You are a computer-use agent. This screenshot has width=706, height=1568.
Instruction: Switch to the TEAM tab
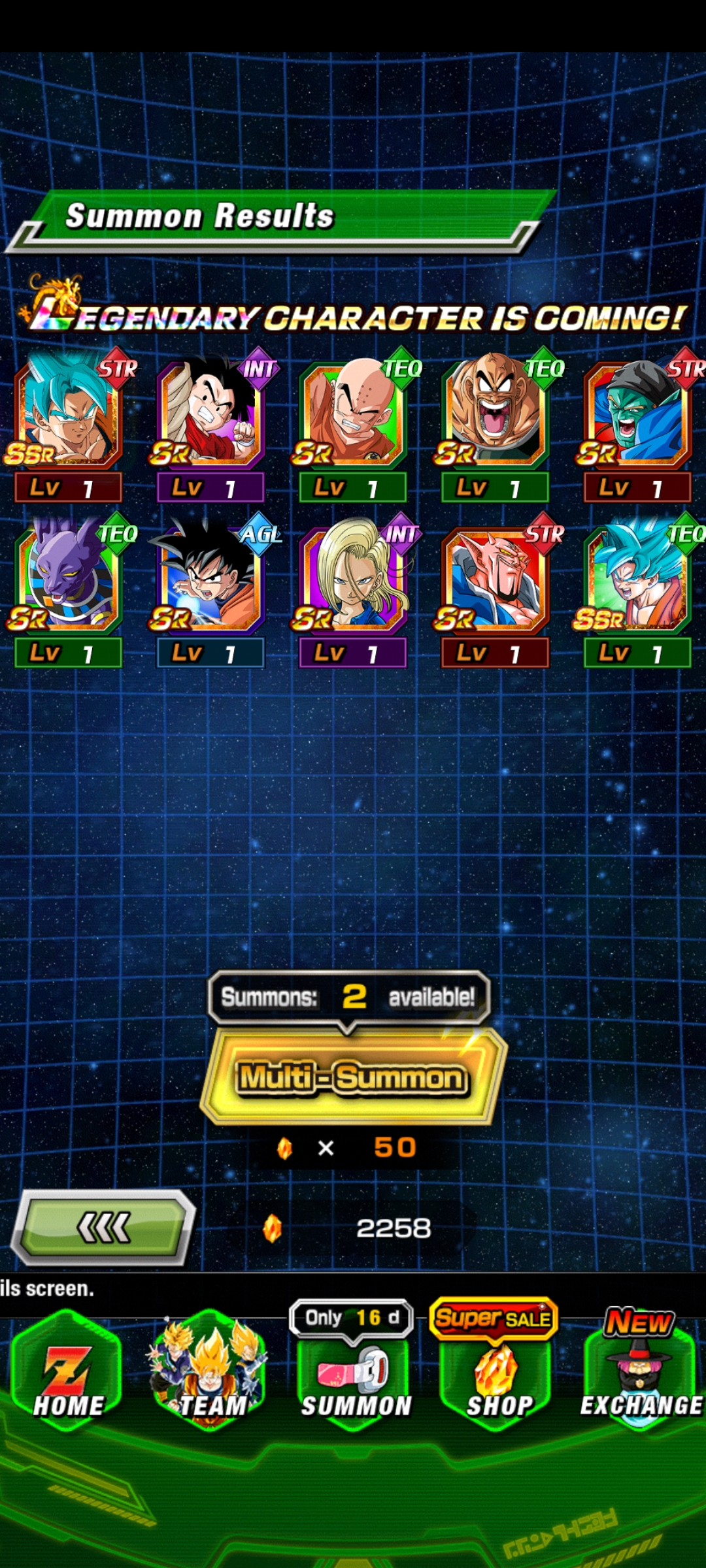(210, 1372)
